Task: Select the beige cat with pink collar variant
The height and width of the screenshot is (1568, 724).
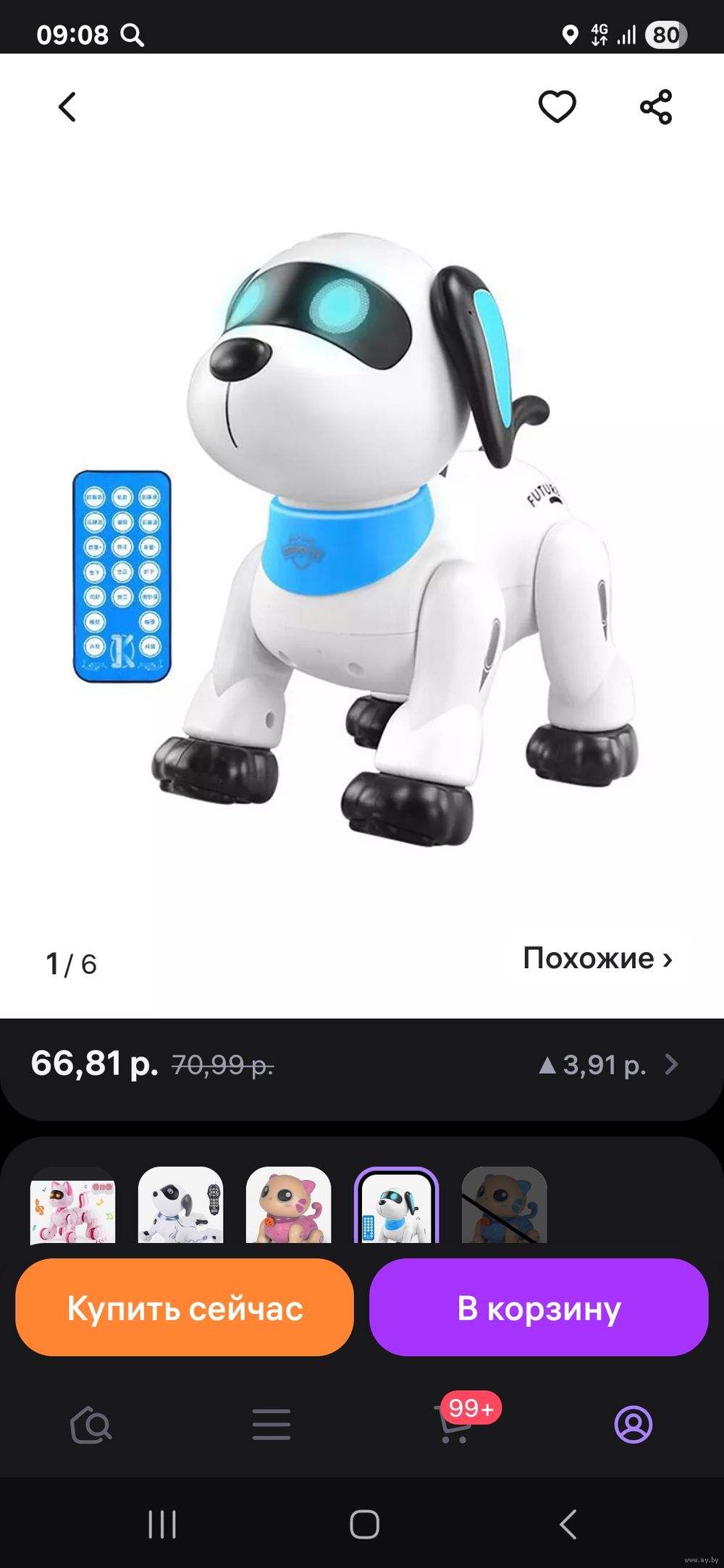Action: (x=288, y=1205)
